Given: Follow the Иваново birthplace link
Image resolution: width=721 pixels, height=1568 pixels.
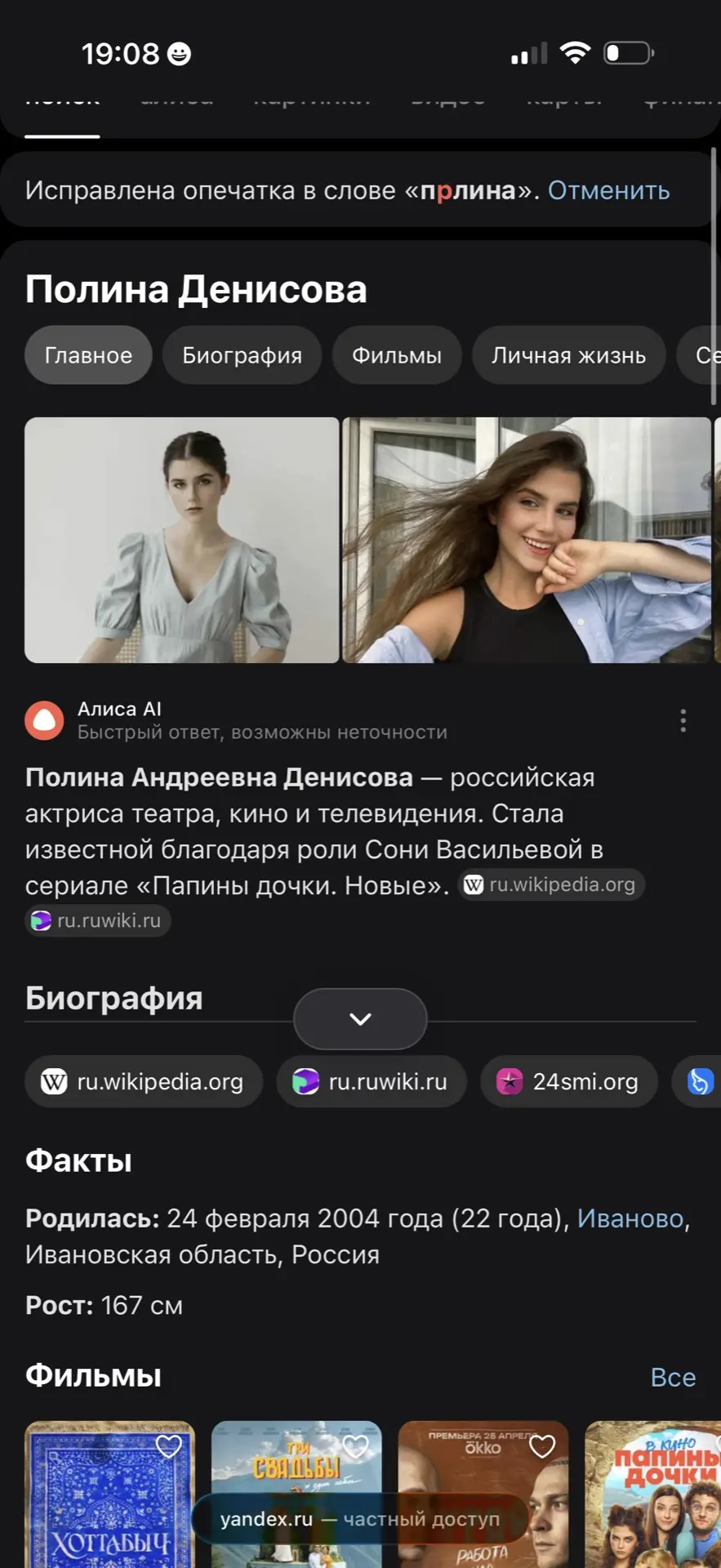Looking at the screenshot, I should [x=630, y=1218].
